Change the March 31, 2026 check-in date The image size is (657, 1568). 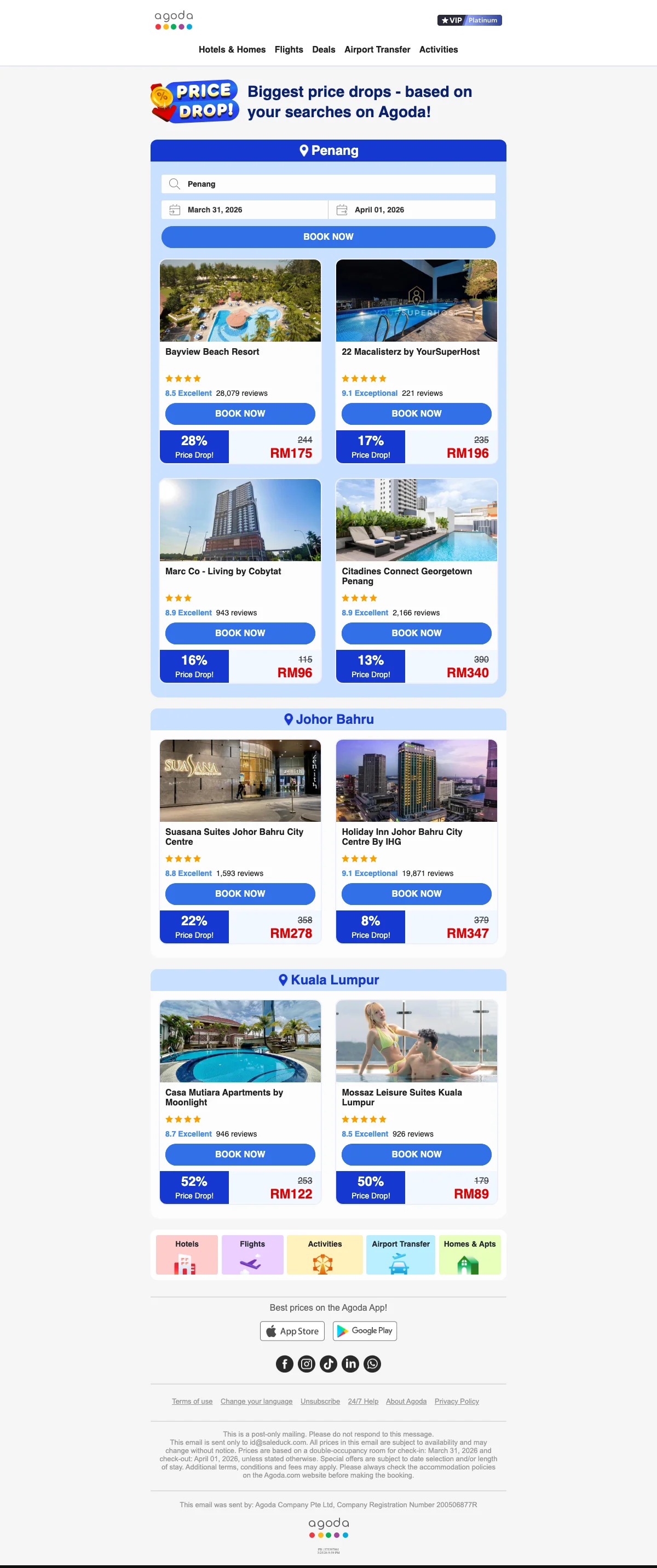click(245, 210)
